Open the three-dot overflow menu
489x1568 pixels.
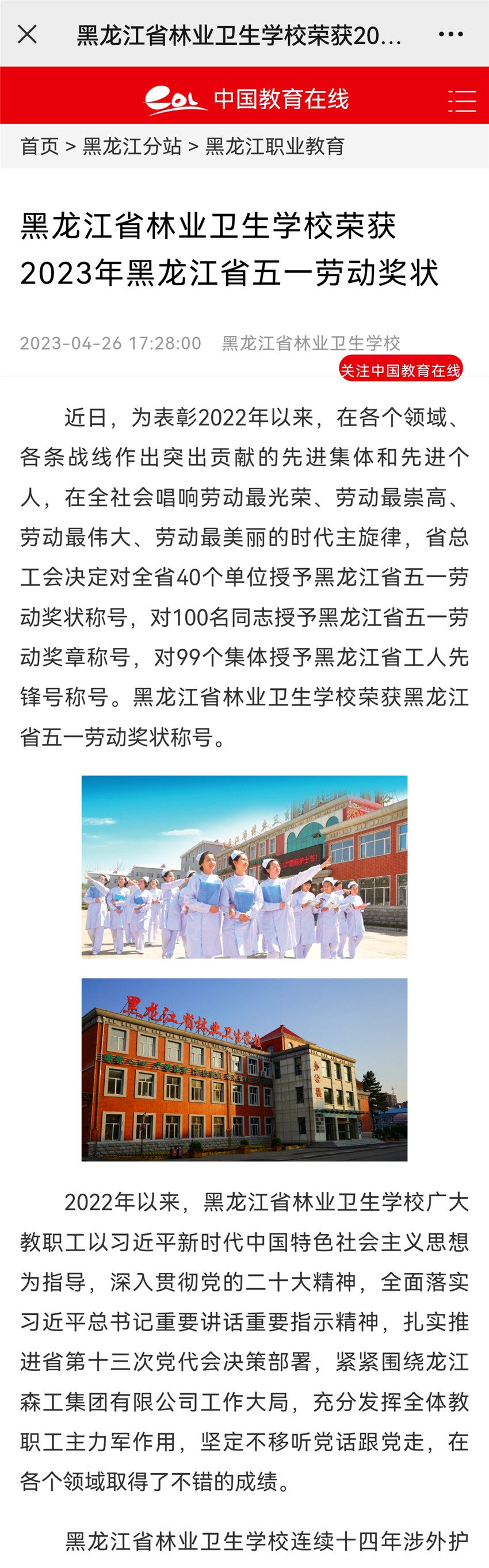click(x=450, y=34)
